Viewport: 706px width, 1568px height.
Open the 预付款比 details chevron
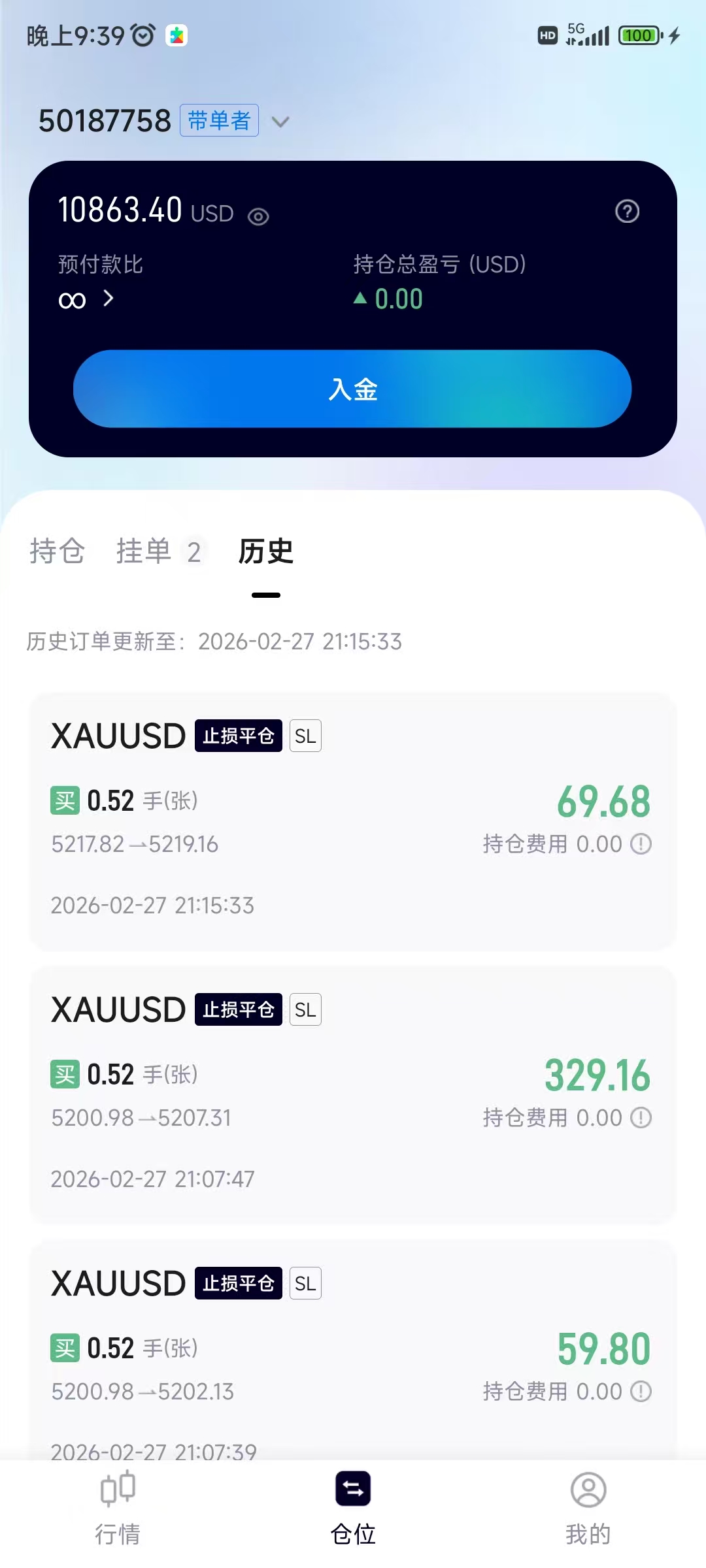pyautogui.click(x=109, y=299)
